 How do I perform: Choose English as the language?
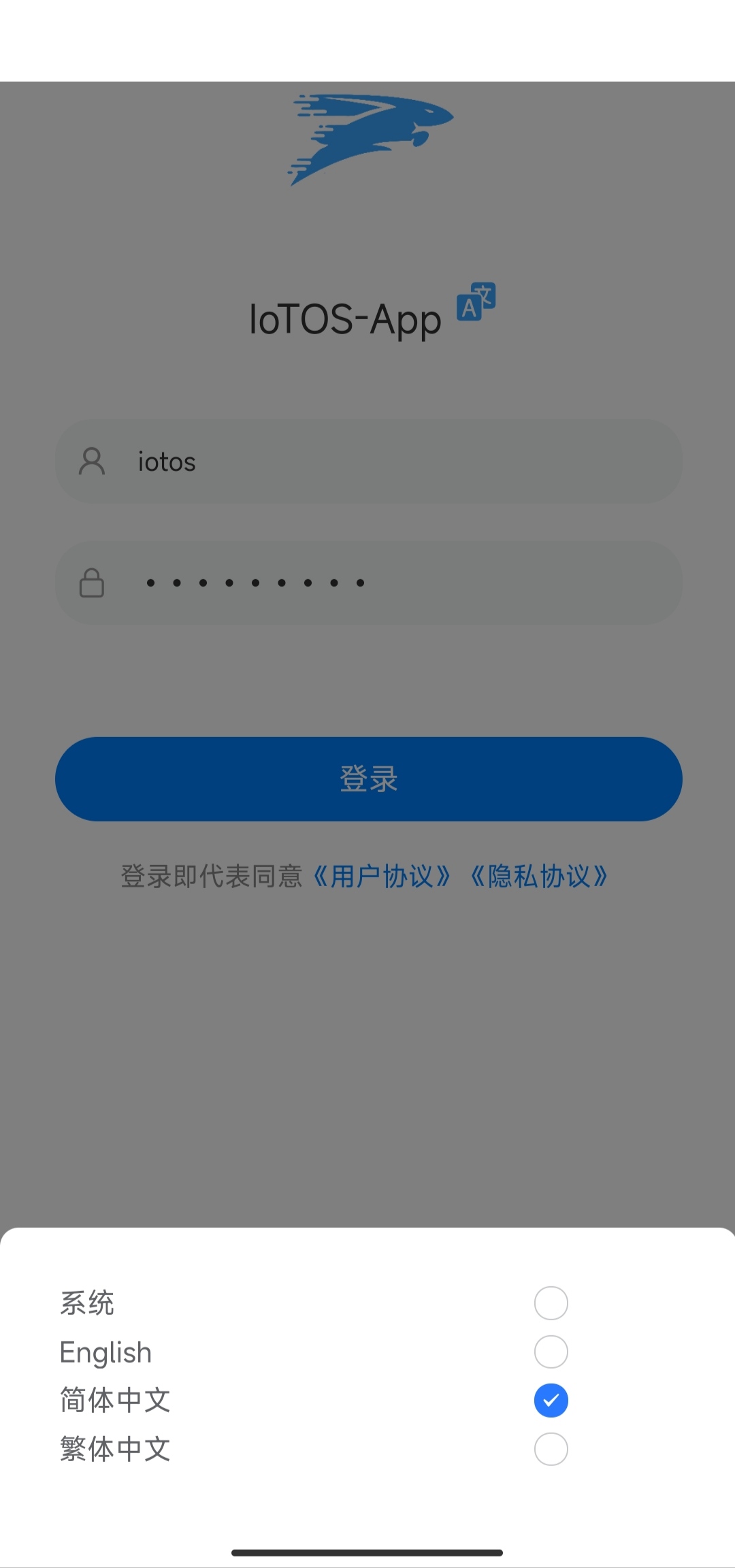[x=551, y=1352]
